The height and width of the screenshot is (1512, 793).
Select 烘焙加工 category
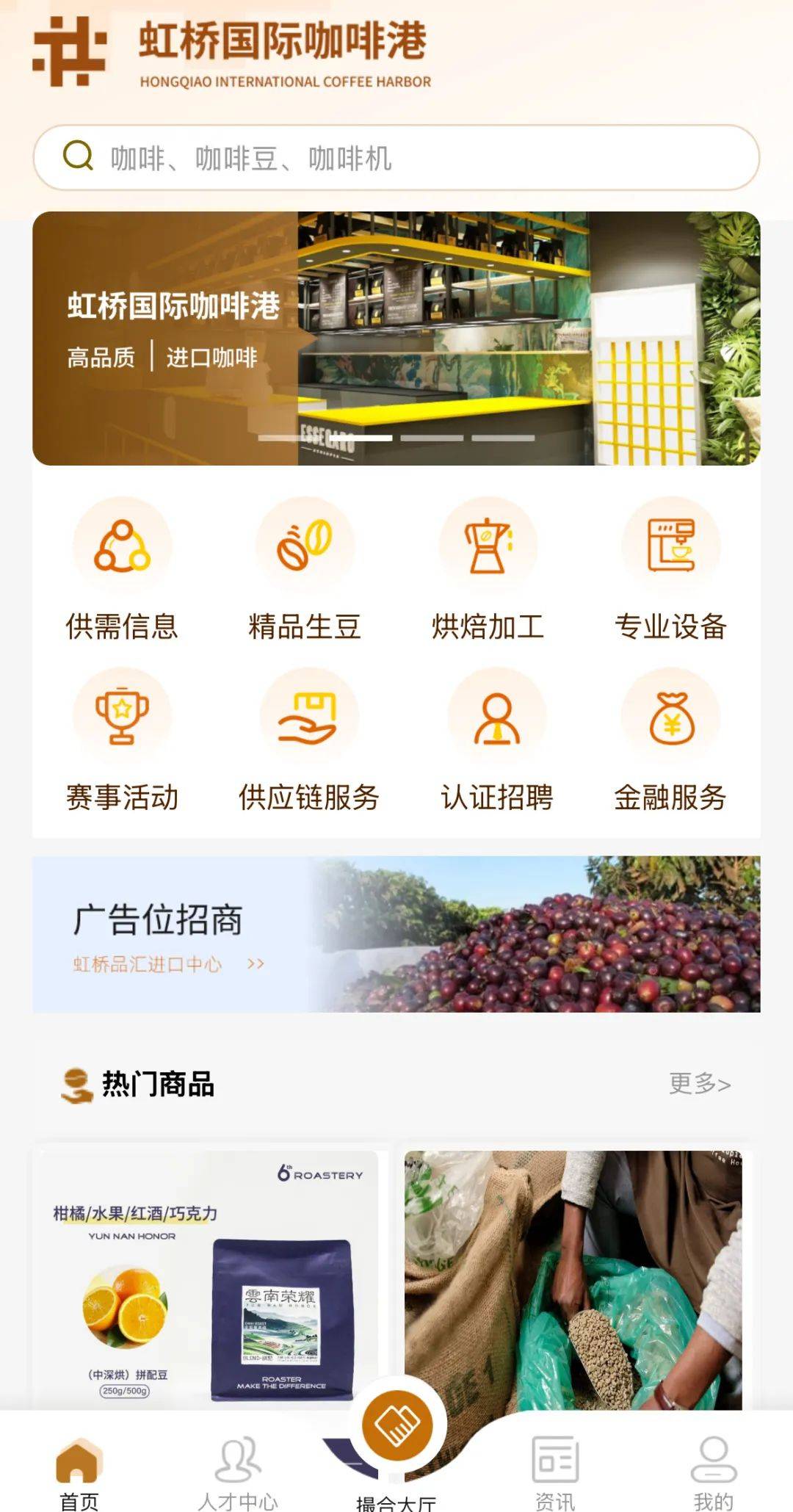[x=488, y=571]
